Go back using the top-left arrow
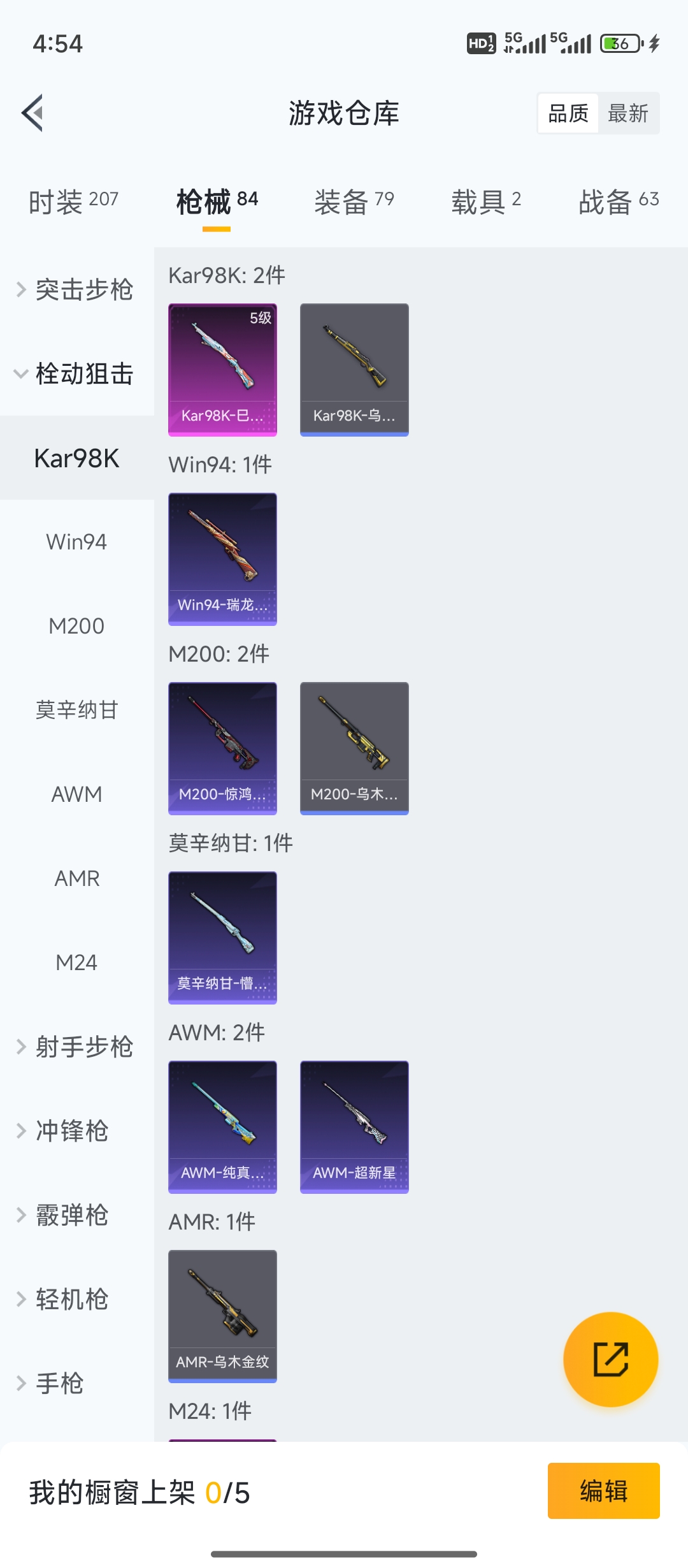This screenshot has width=688, height=1568. [33, 113]
